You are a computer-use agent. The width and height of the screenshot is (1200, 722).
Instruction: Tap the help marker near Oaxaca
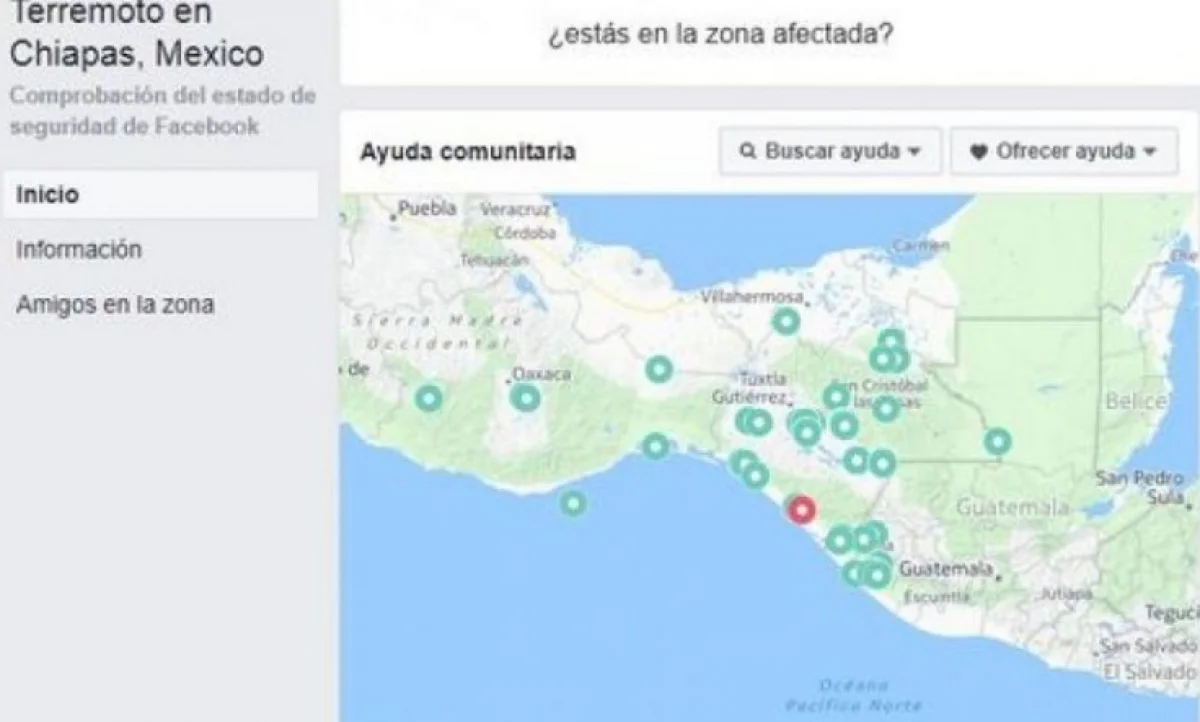pos(525,398)
